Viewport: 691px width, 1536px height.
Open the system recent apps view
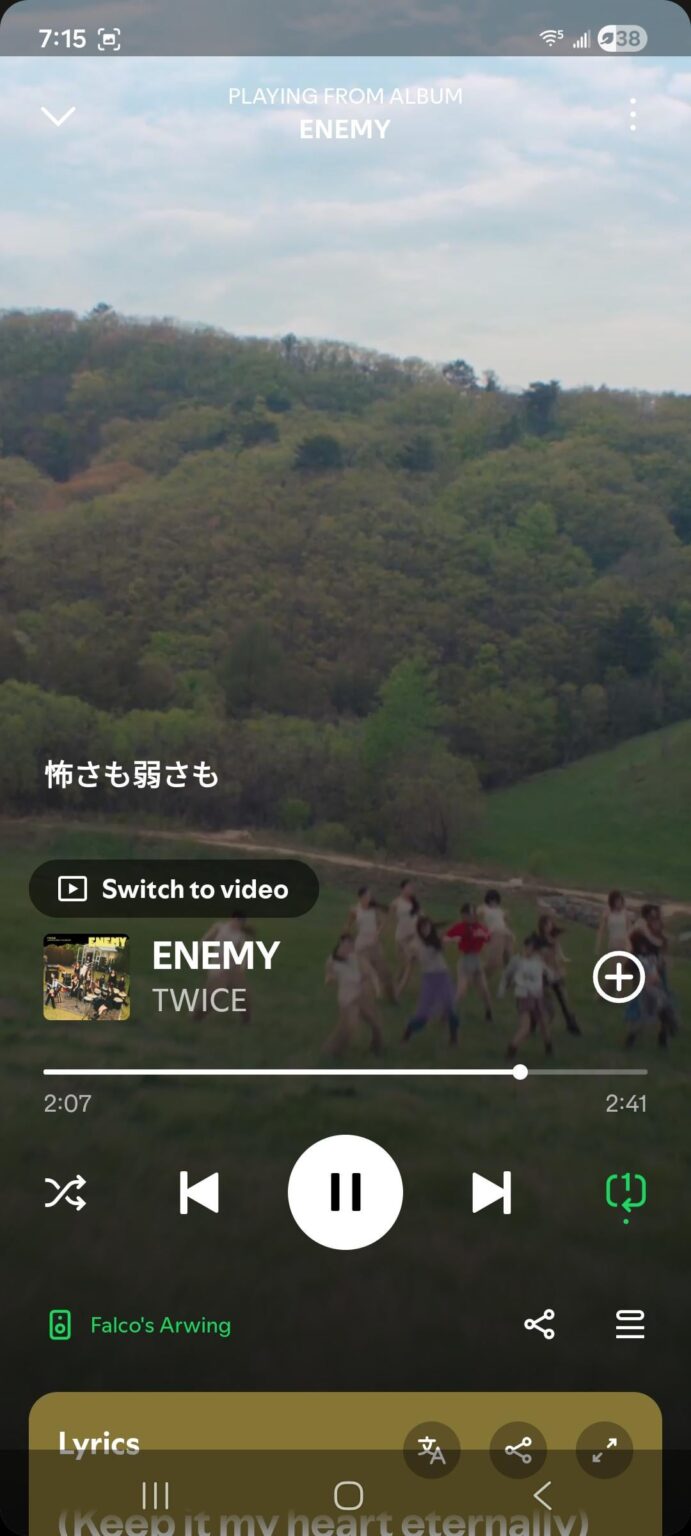(155, 1496)
